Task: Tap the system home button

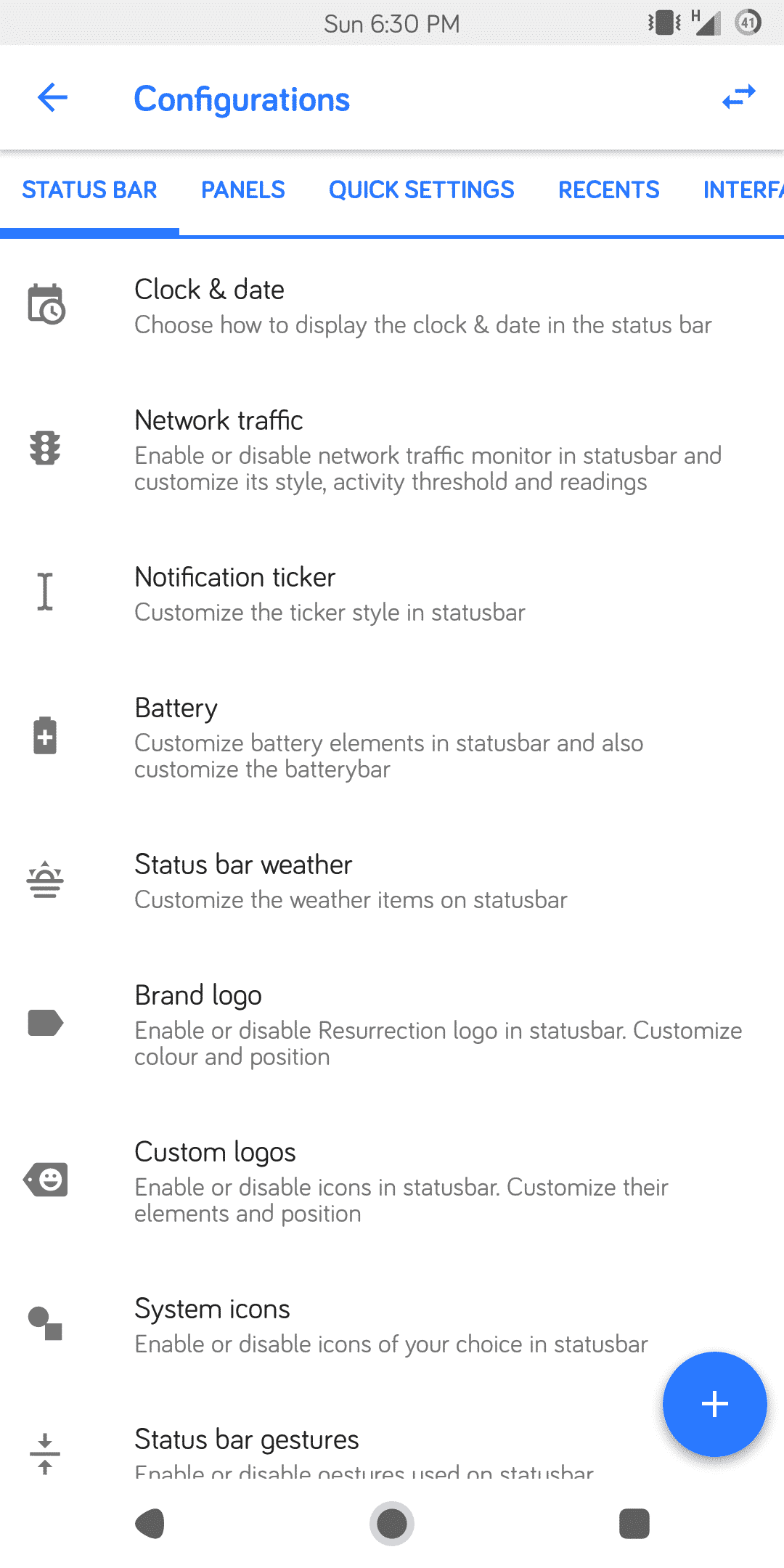Action: click(392, 1524)
